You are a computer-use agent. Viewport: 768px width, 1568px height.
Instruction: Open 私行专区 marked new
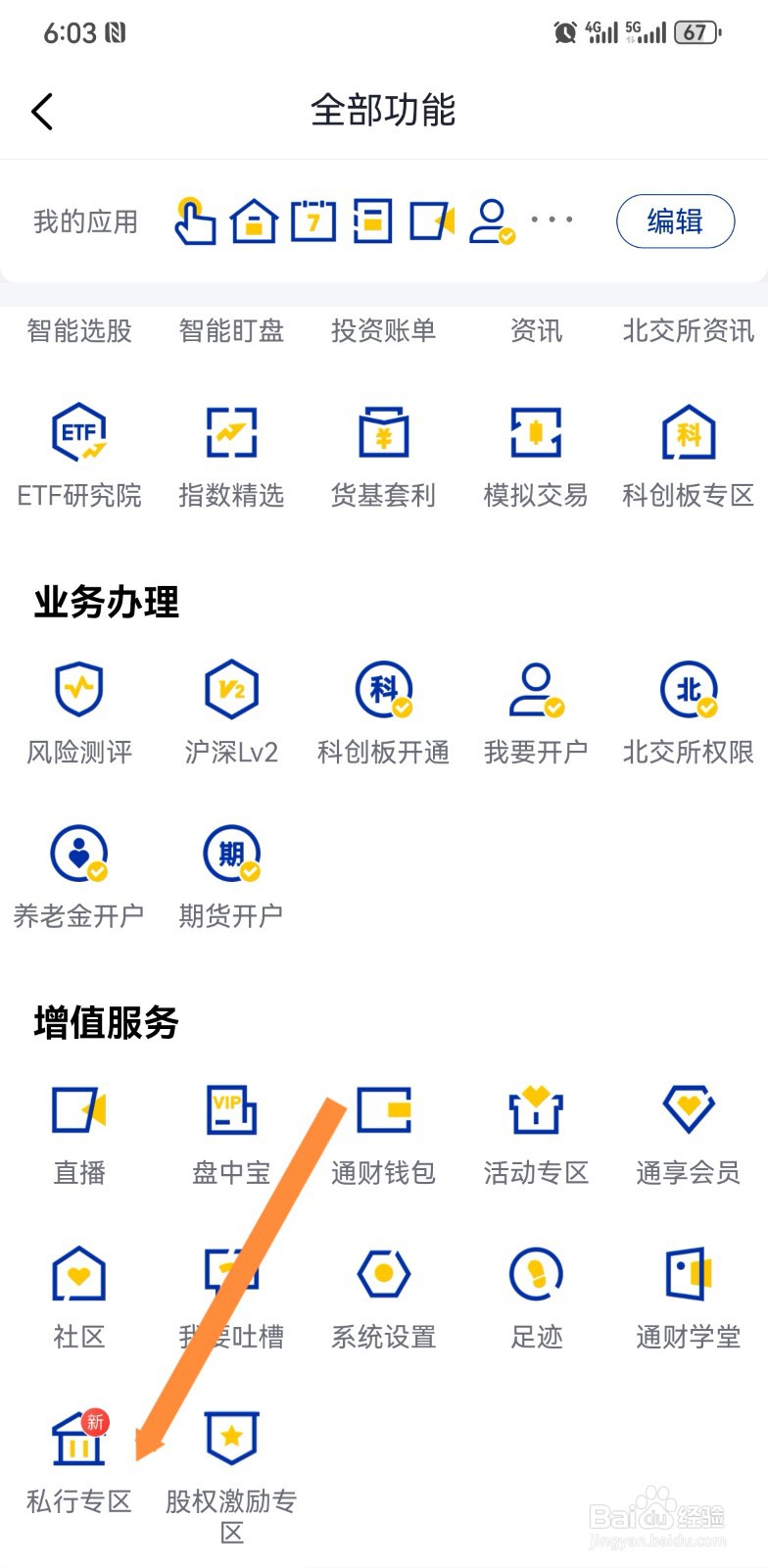click(79, 1463)
